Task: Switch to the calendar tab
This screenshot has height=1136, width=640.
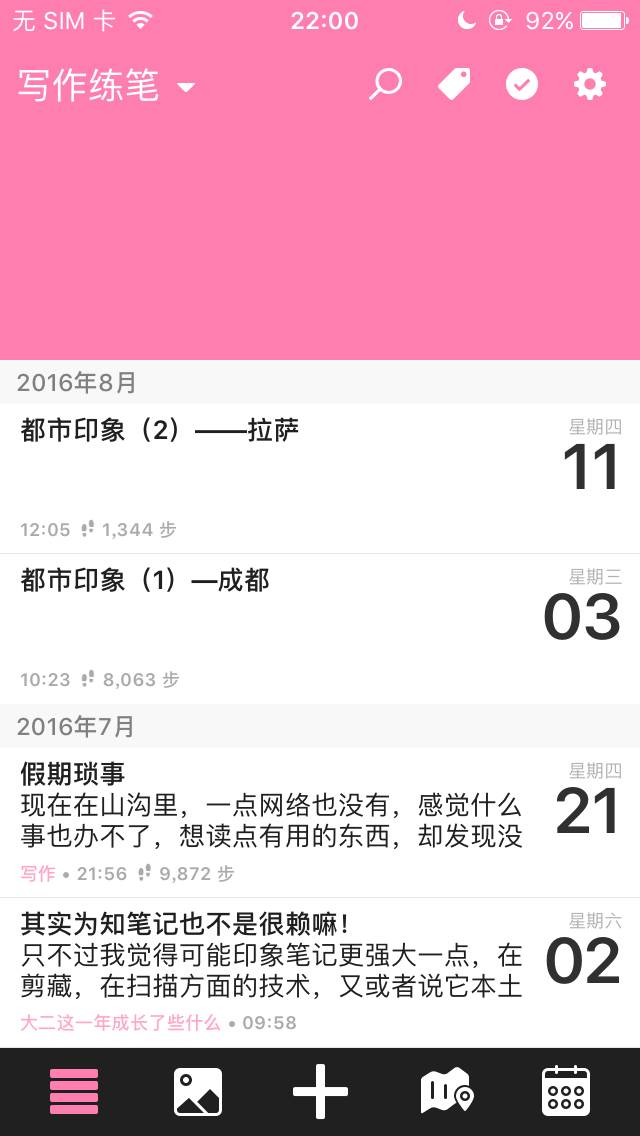Action: 566,1092
